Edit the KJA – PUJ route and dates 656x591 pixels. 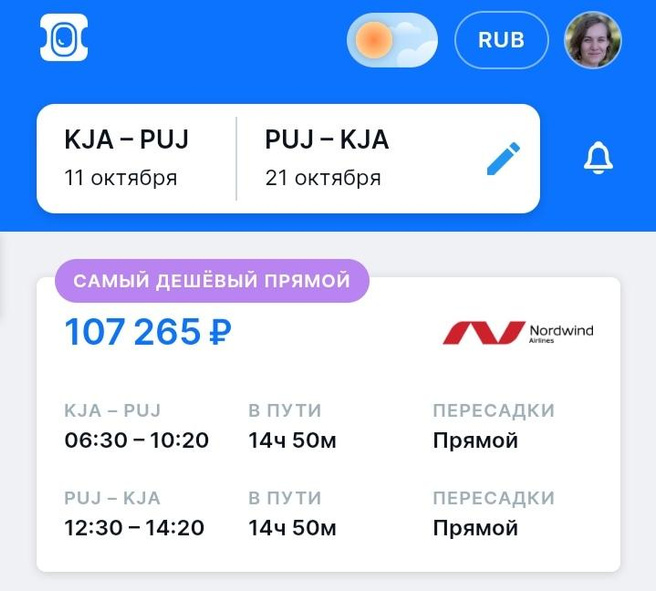point(503,159)
